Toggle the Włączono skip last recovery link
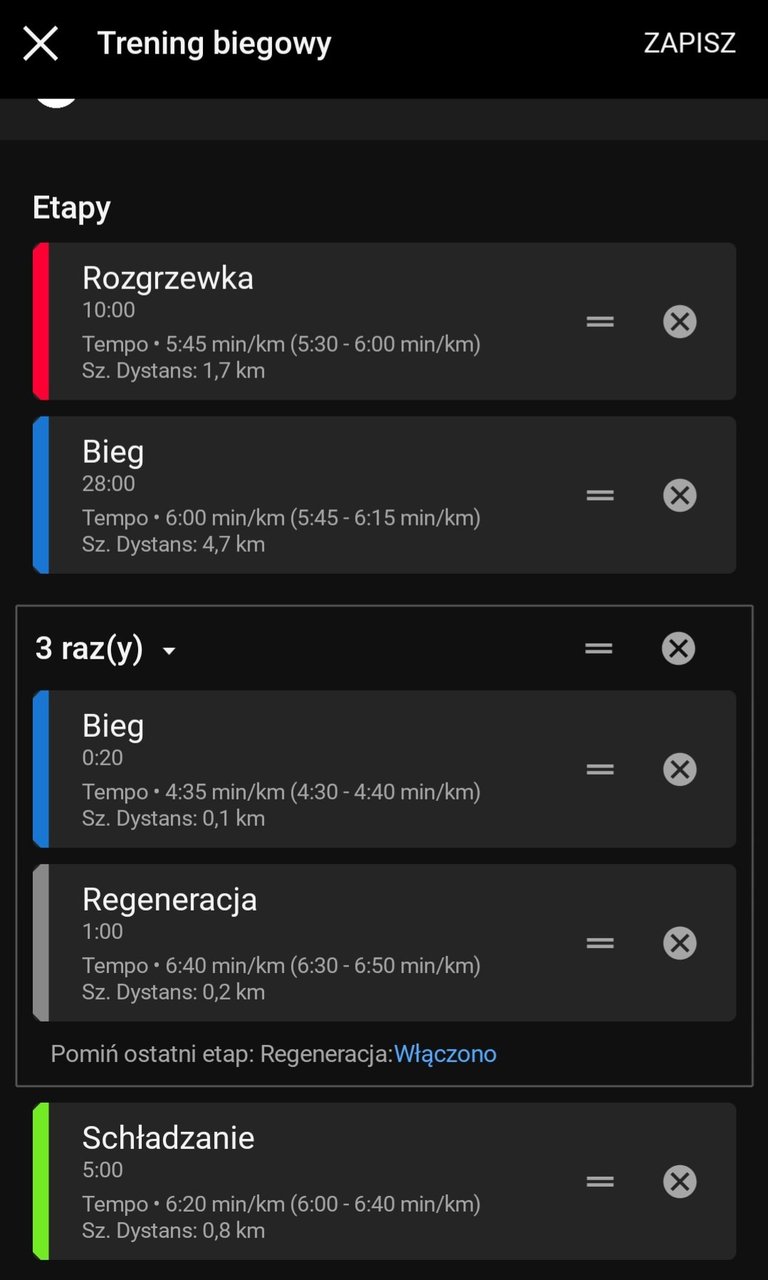The height and width of the screenshot is (1280, 768). [x=445, y=1054]
